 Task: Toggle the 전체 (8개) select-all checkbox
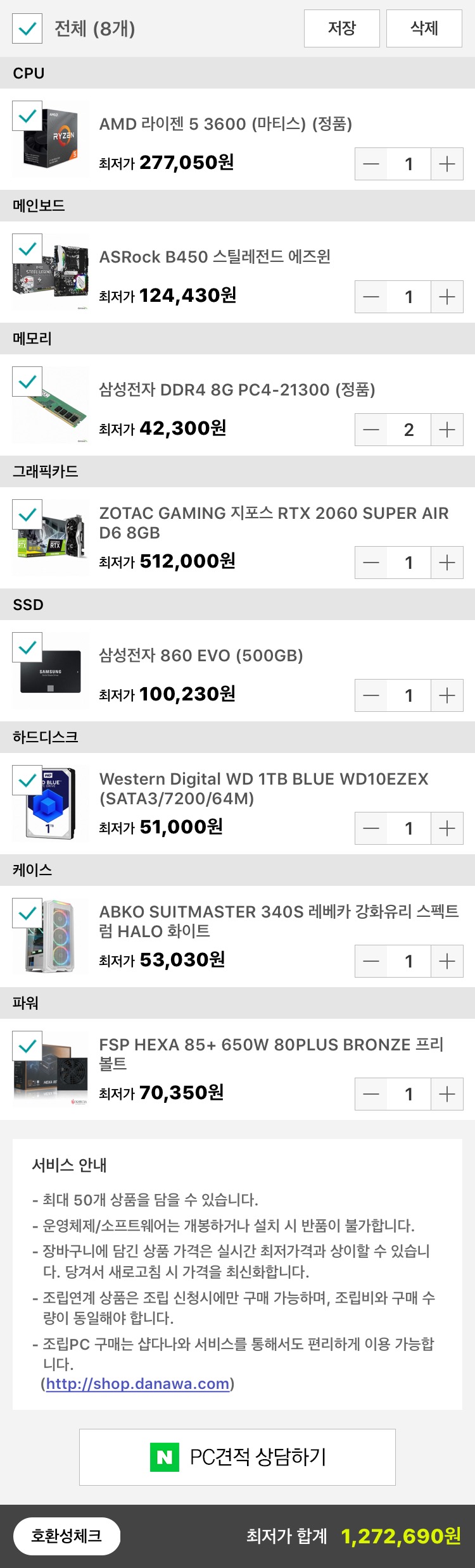point(27,28)
